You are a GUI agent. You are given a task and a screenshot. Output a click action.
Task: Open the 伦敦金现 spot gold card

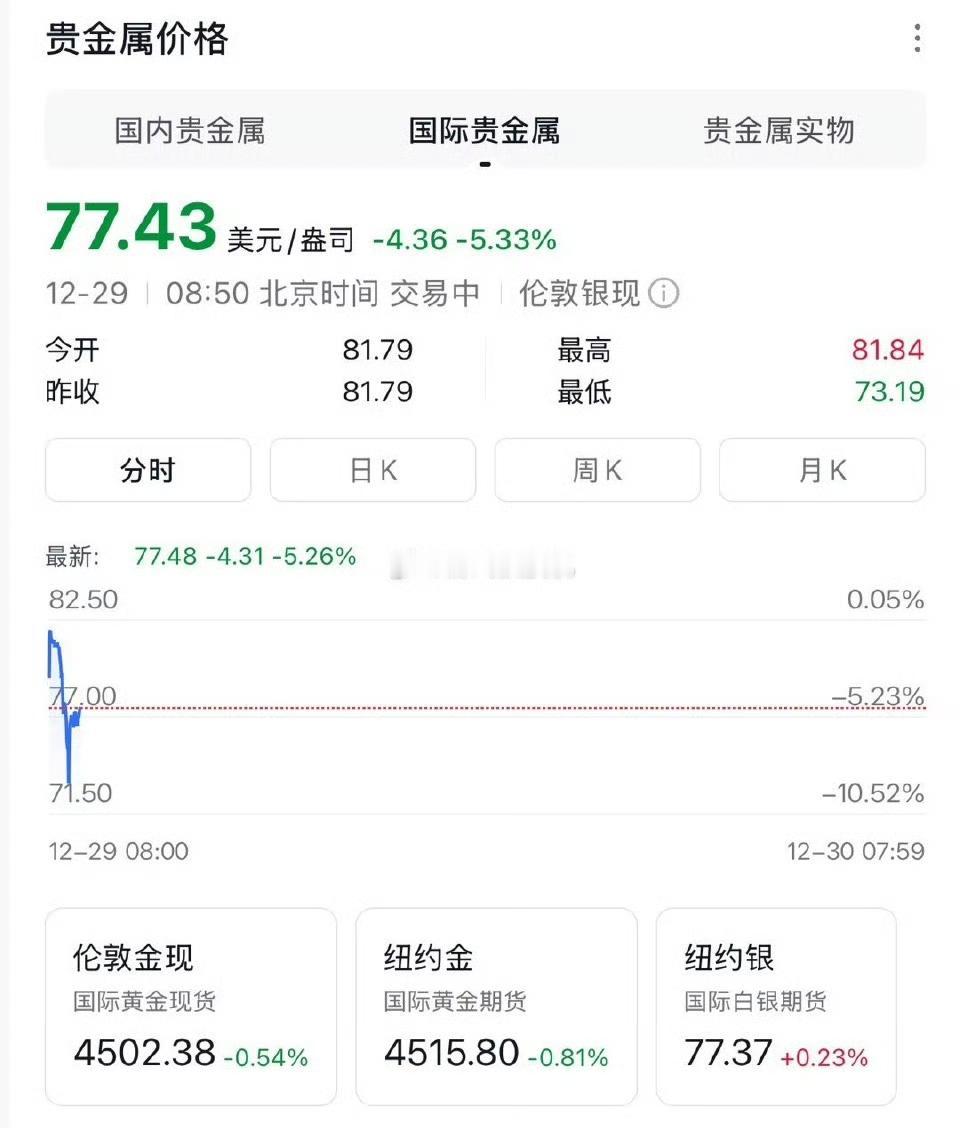pyautogui.click(x=194, y=1005)
